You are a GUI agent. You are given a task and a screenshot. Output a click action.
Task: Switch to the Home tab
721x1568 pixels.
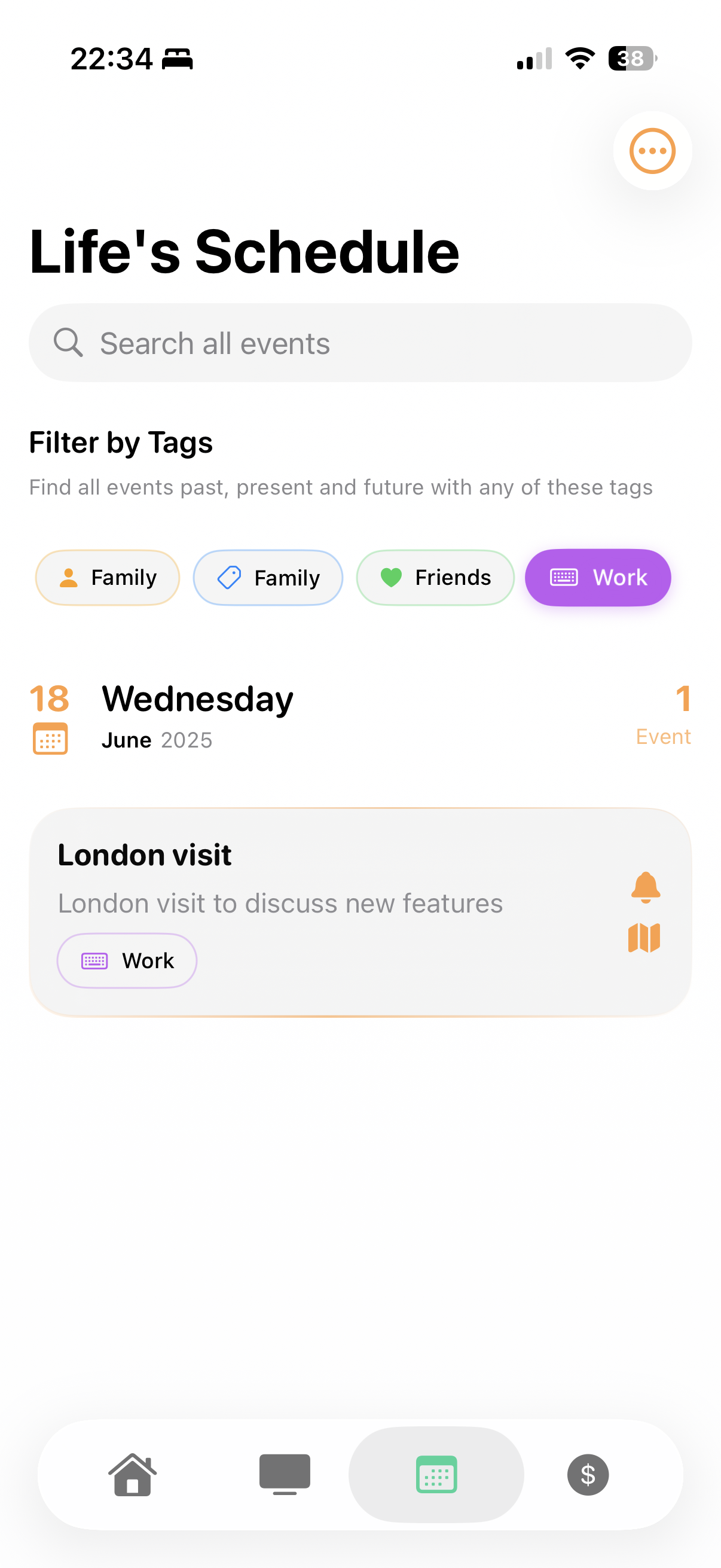tap(133, 1474)
